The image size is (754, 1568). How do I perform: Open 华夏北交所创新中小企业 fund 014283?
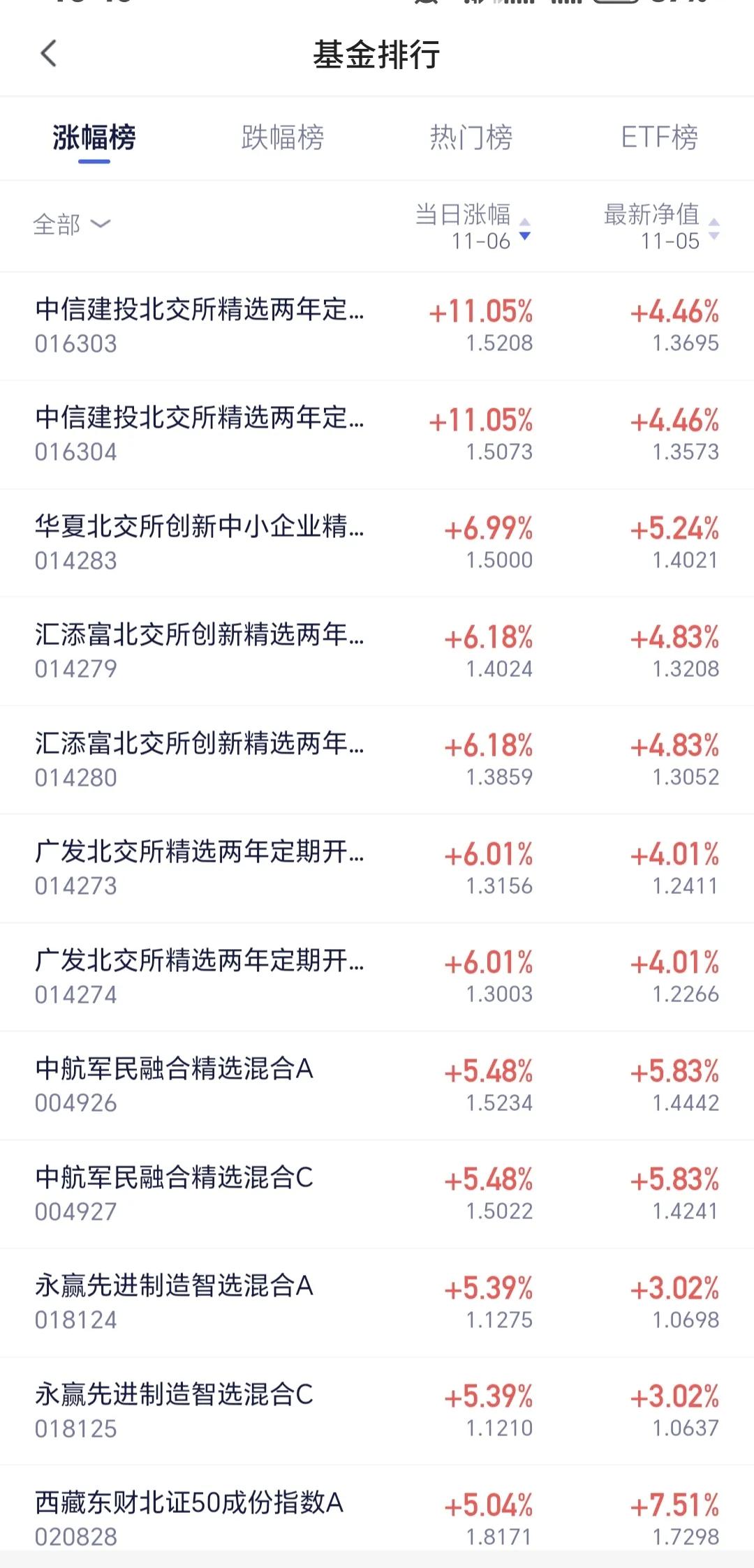(x=377, y=543)
